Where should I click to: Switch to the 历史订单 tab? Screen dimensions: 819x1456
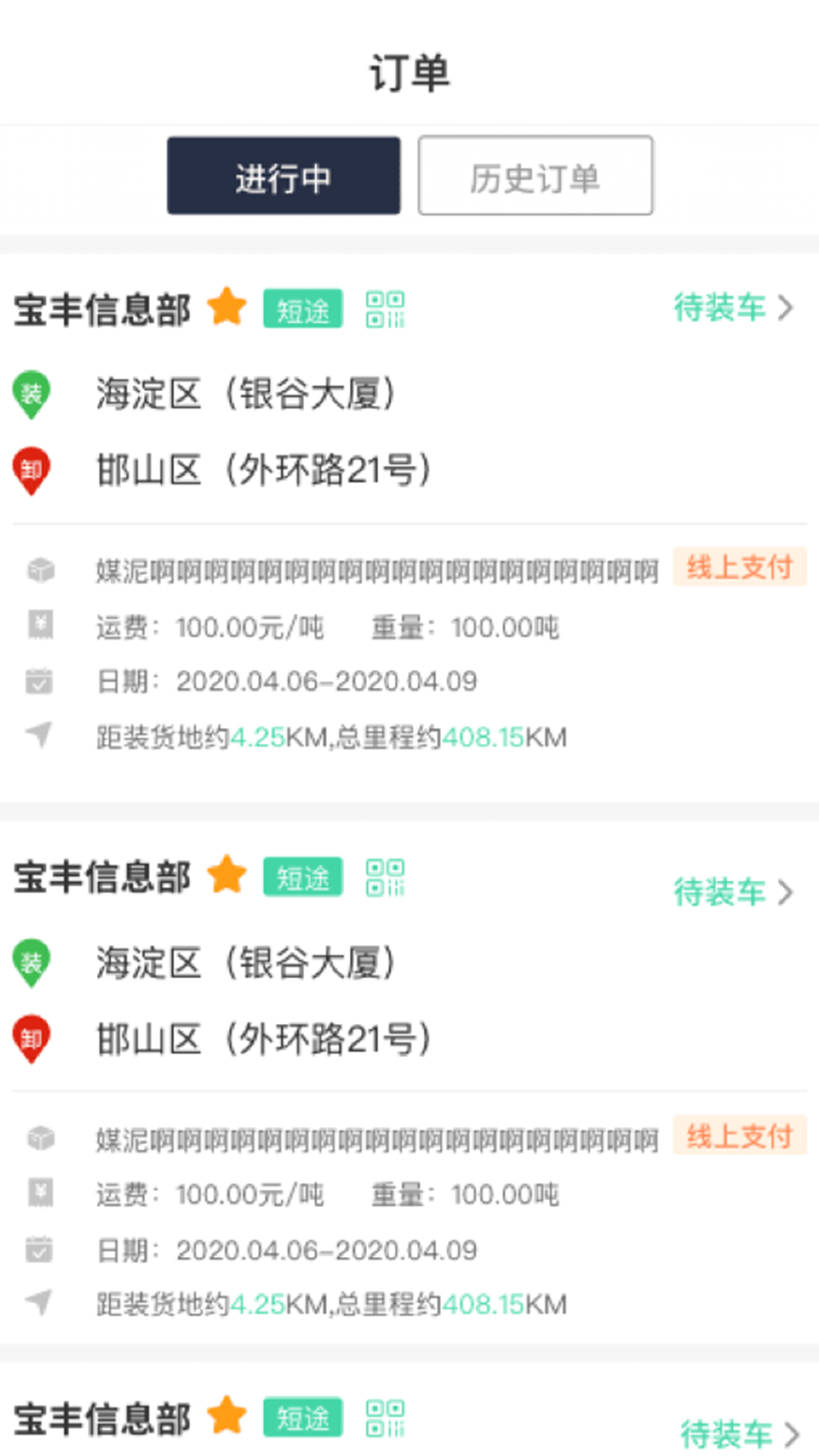[535, 176]
